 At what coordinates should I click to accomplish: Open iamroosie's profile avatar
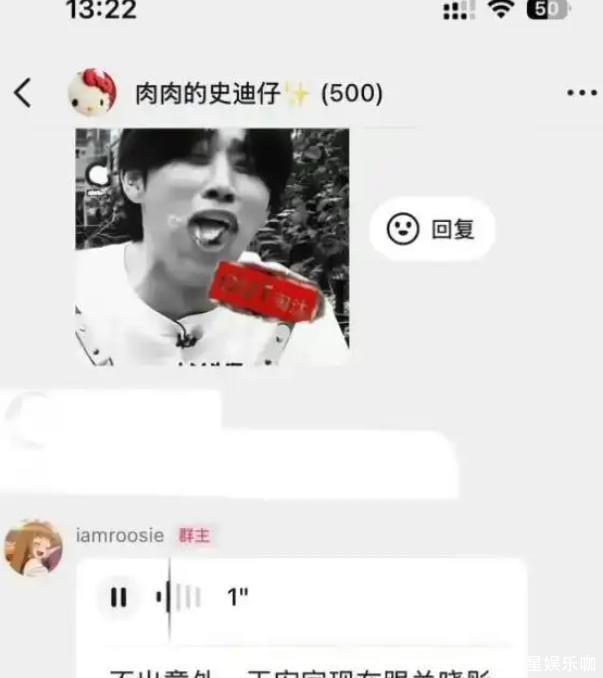click(33, 547)
